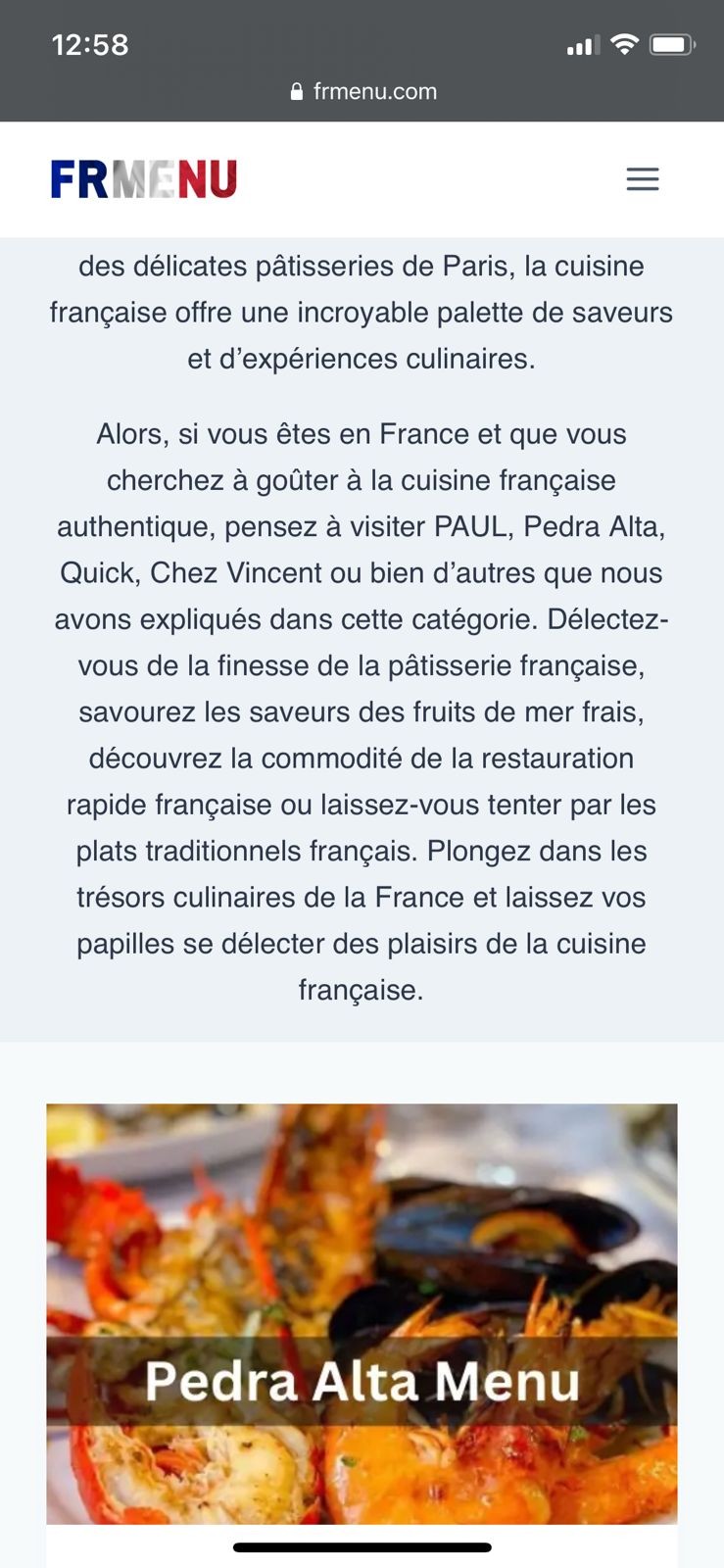Tap the frmenu.com address bar

[x=363, y=92]
